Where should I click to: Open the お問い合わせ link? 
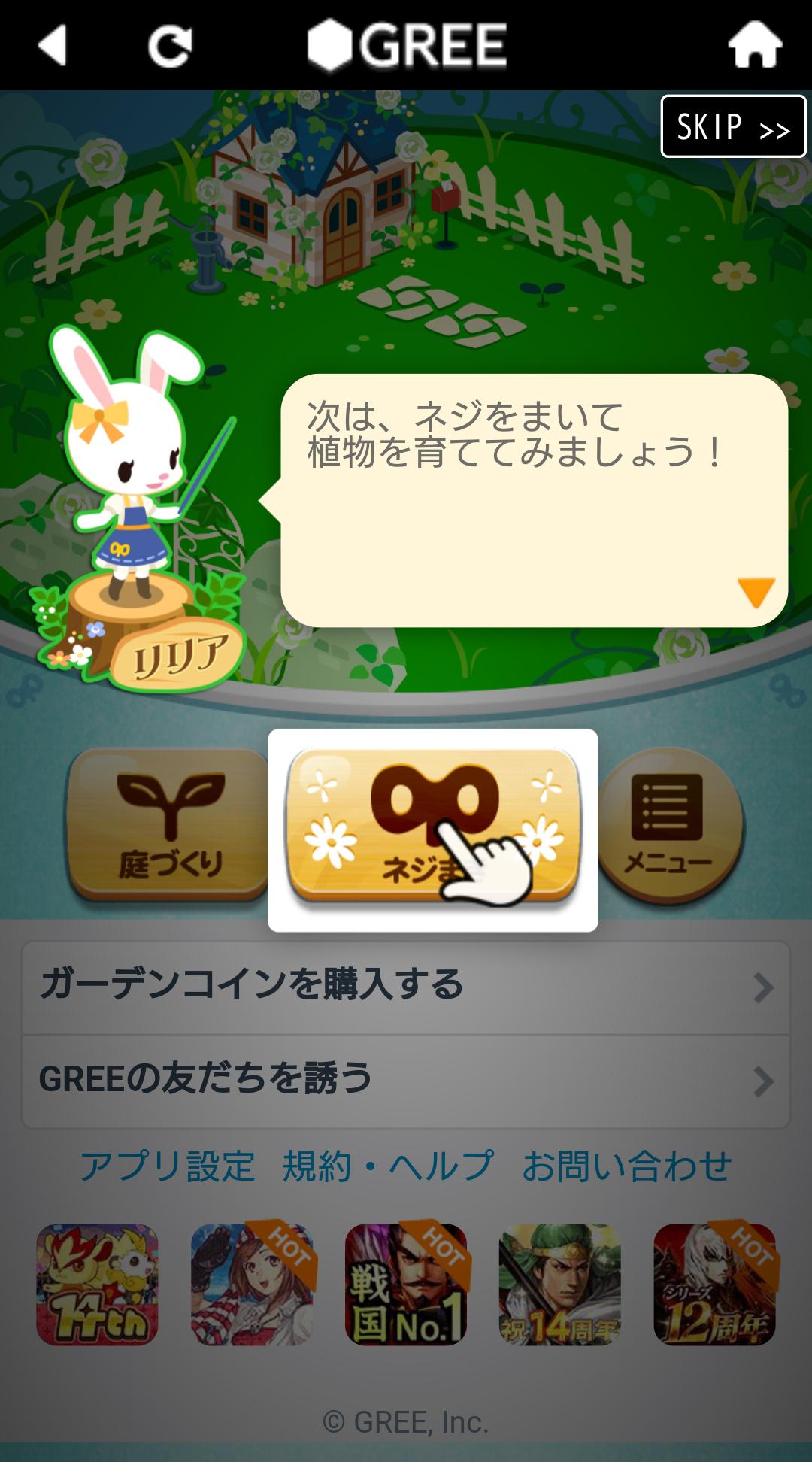tap(626, 1166)
